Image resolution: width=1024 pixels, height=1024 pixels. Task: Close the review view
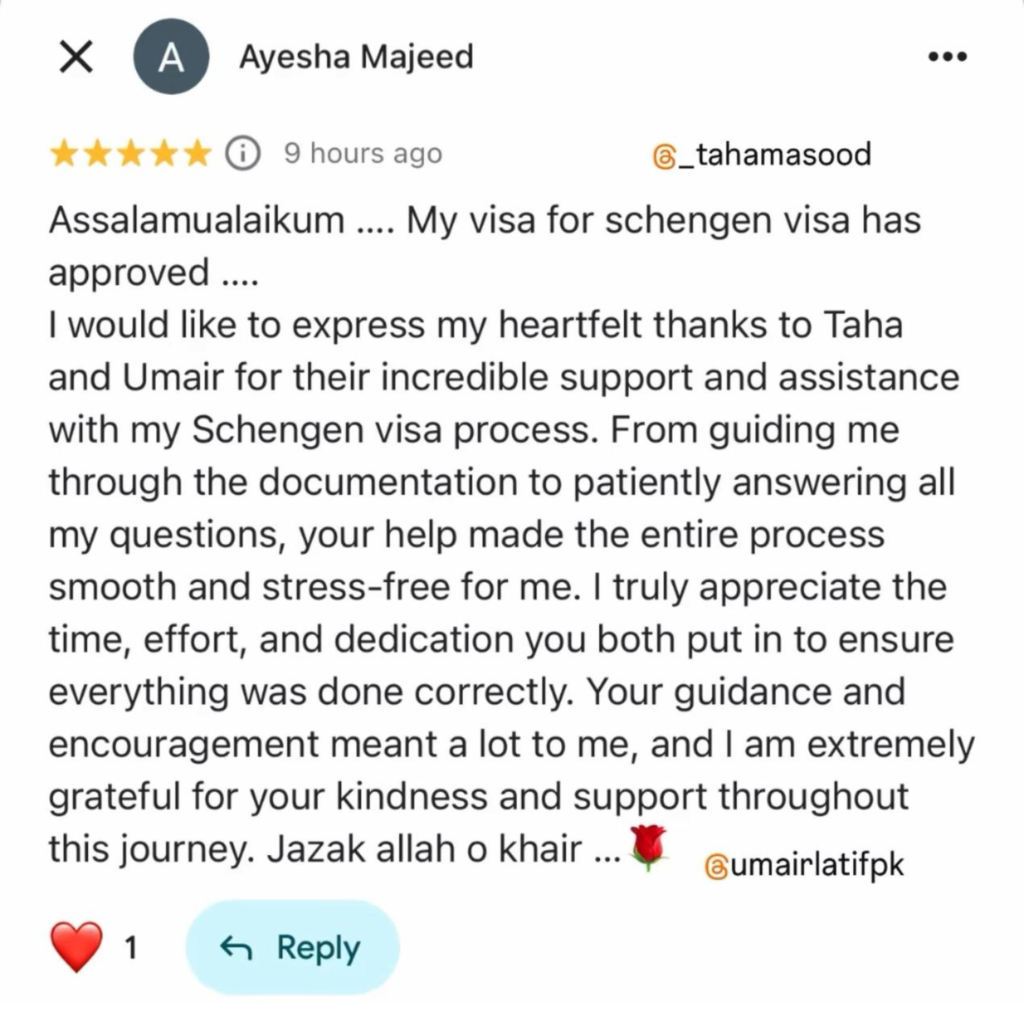coord(76,59)
